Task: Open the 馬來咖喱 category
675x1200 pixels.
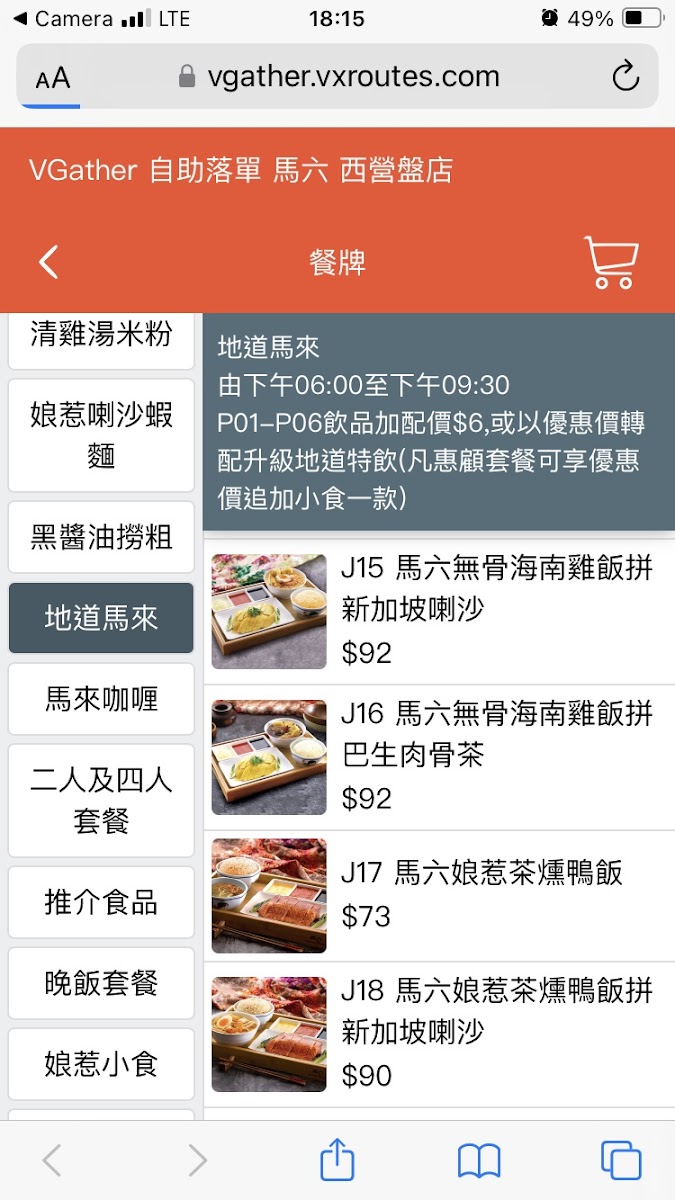Action: pyautogui.click(x=101, y=699)
